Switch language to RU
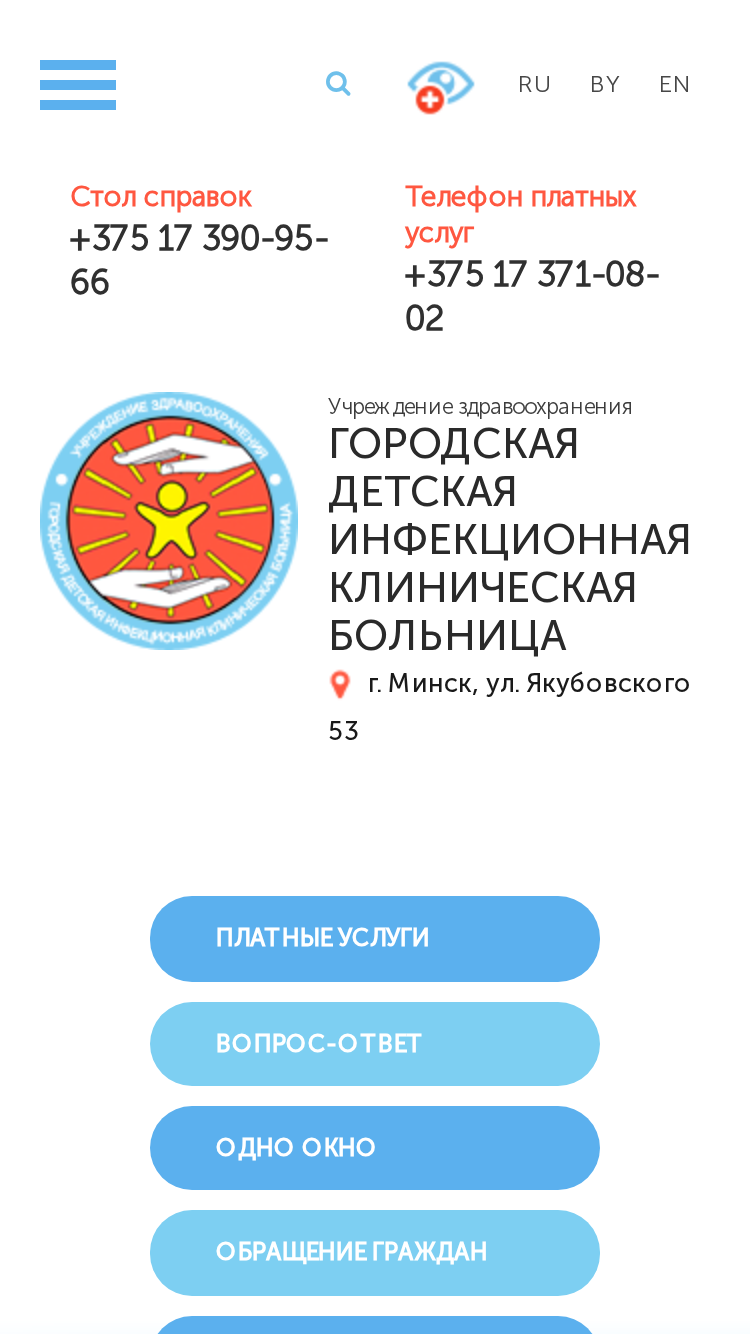 point(535,85)
